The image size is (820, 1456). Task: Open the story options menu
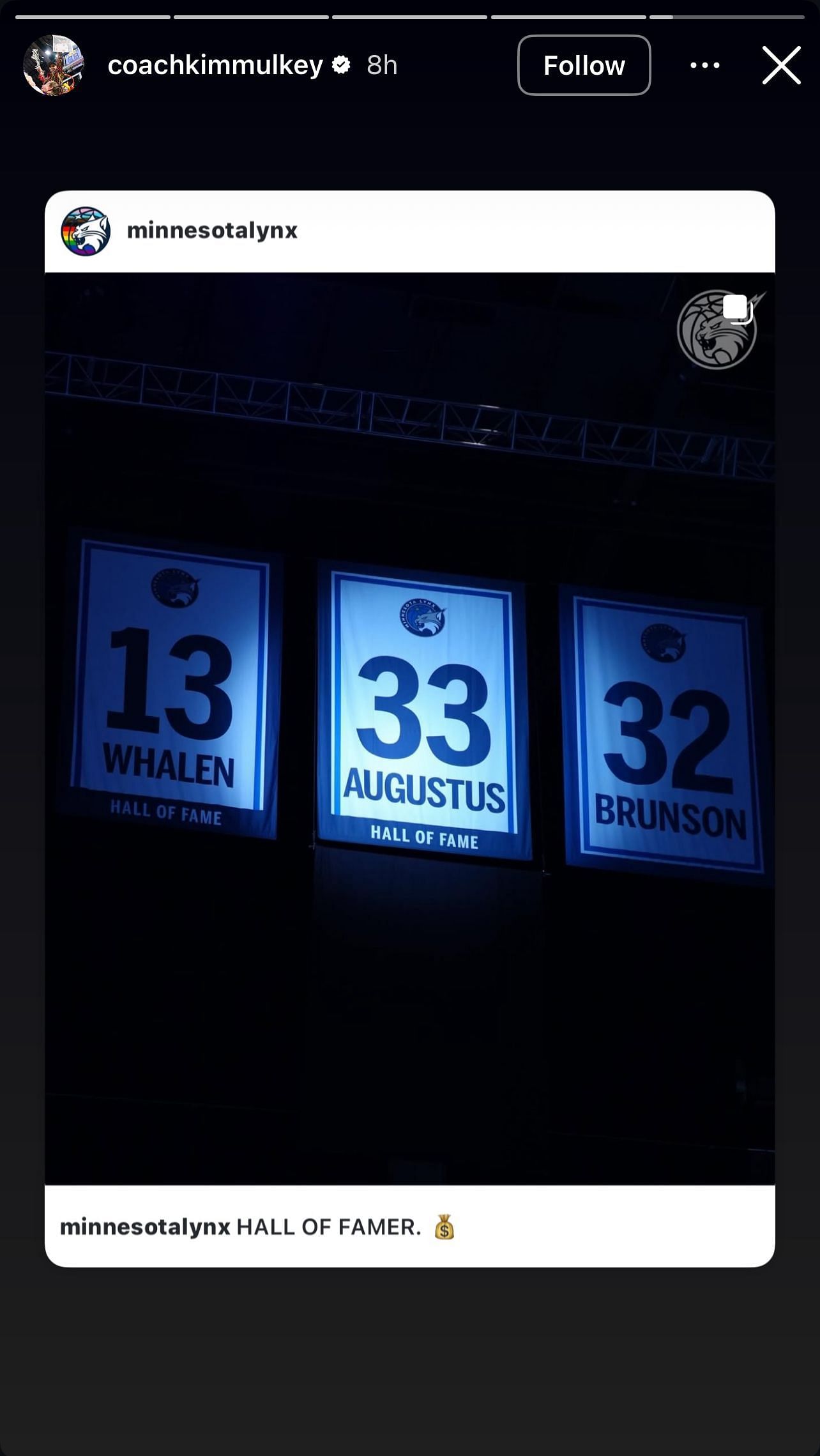coord(705,65)
